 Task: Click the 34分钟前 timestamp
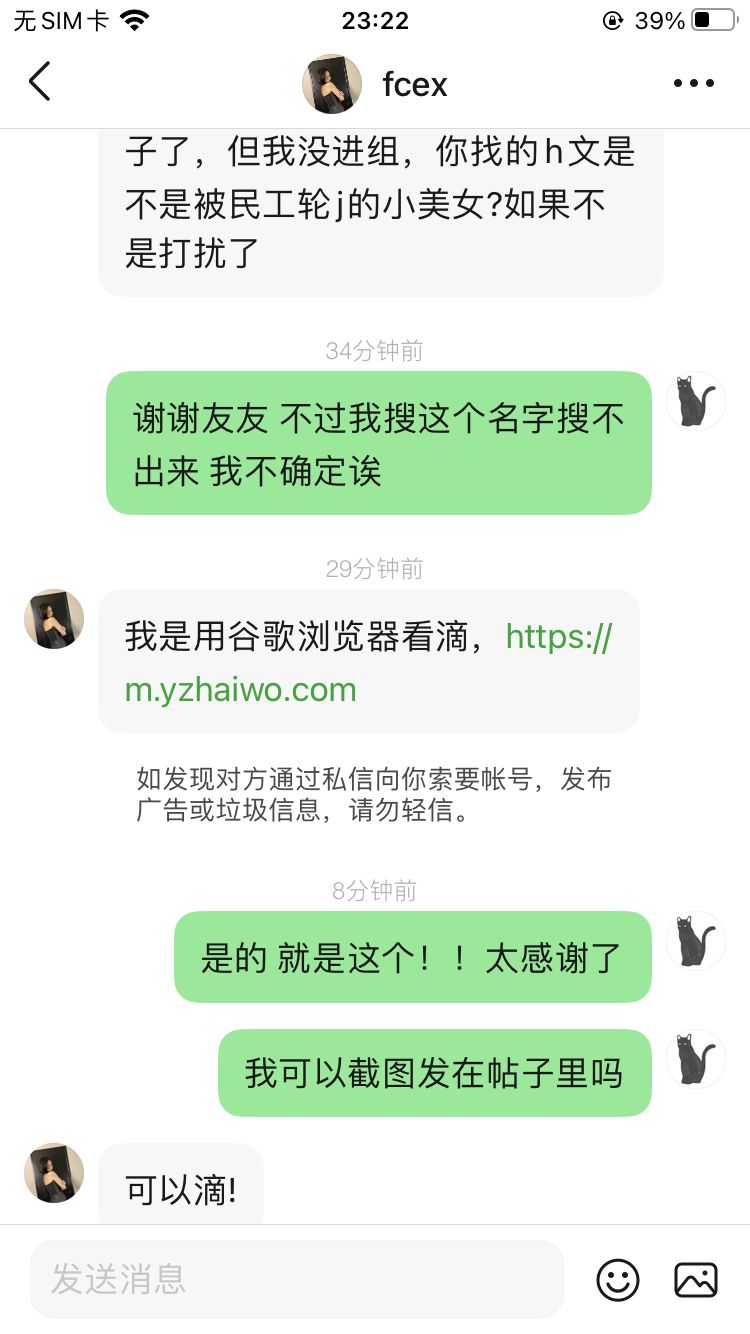coord(374,351)
